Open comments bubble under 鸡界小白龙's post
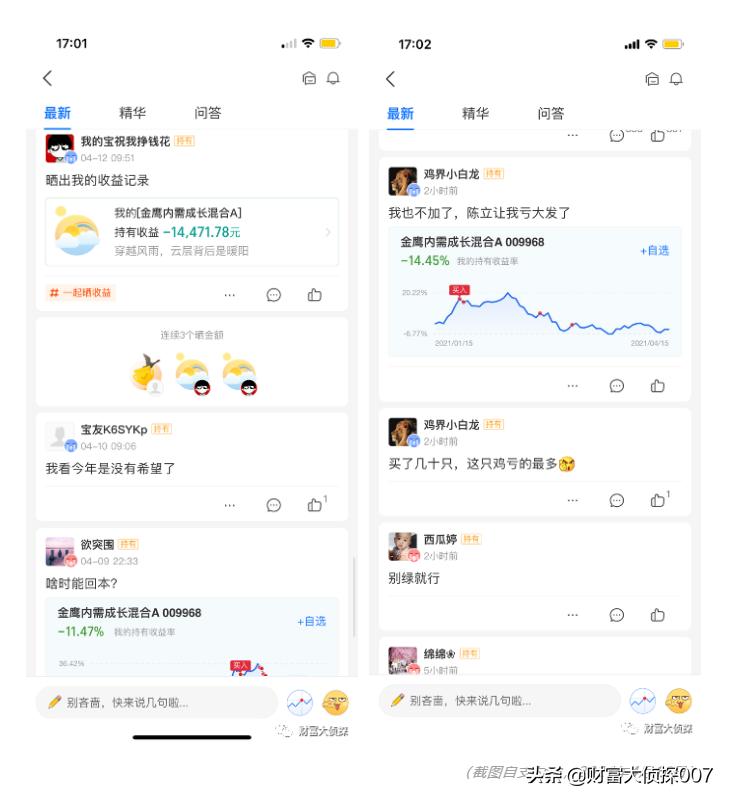Screen dimensions: 730x801 [x=616, y=384]
